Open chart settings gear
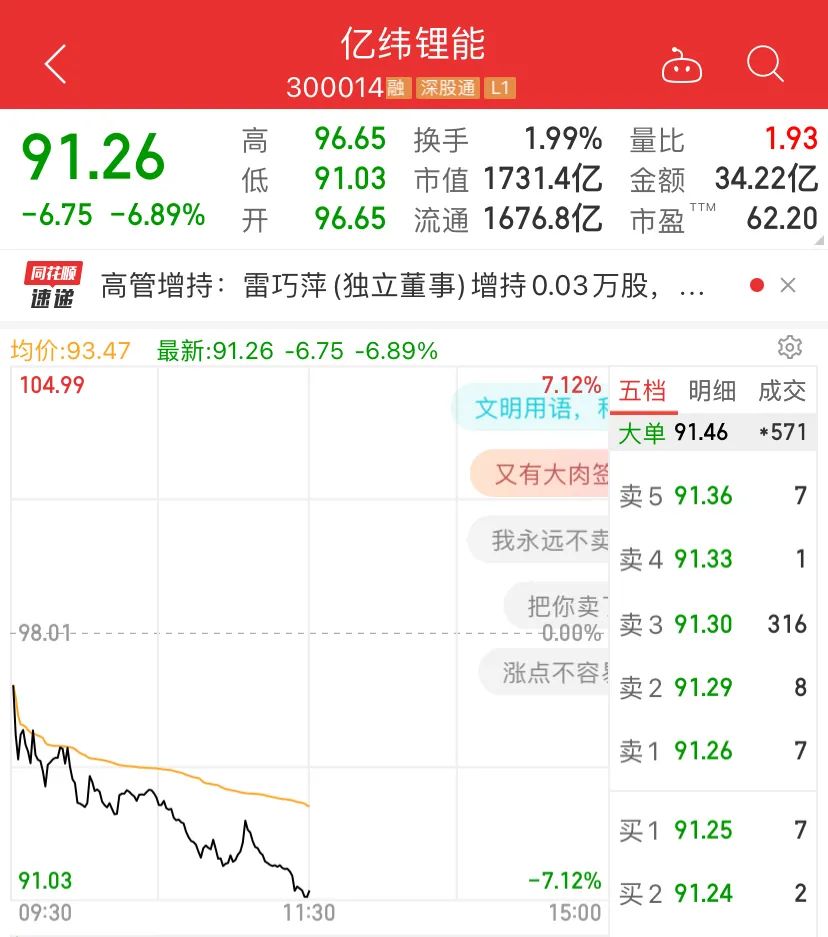 [790, 347]
